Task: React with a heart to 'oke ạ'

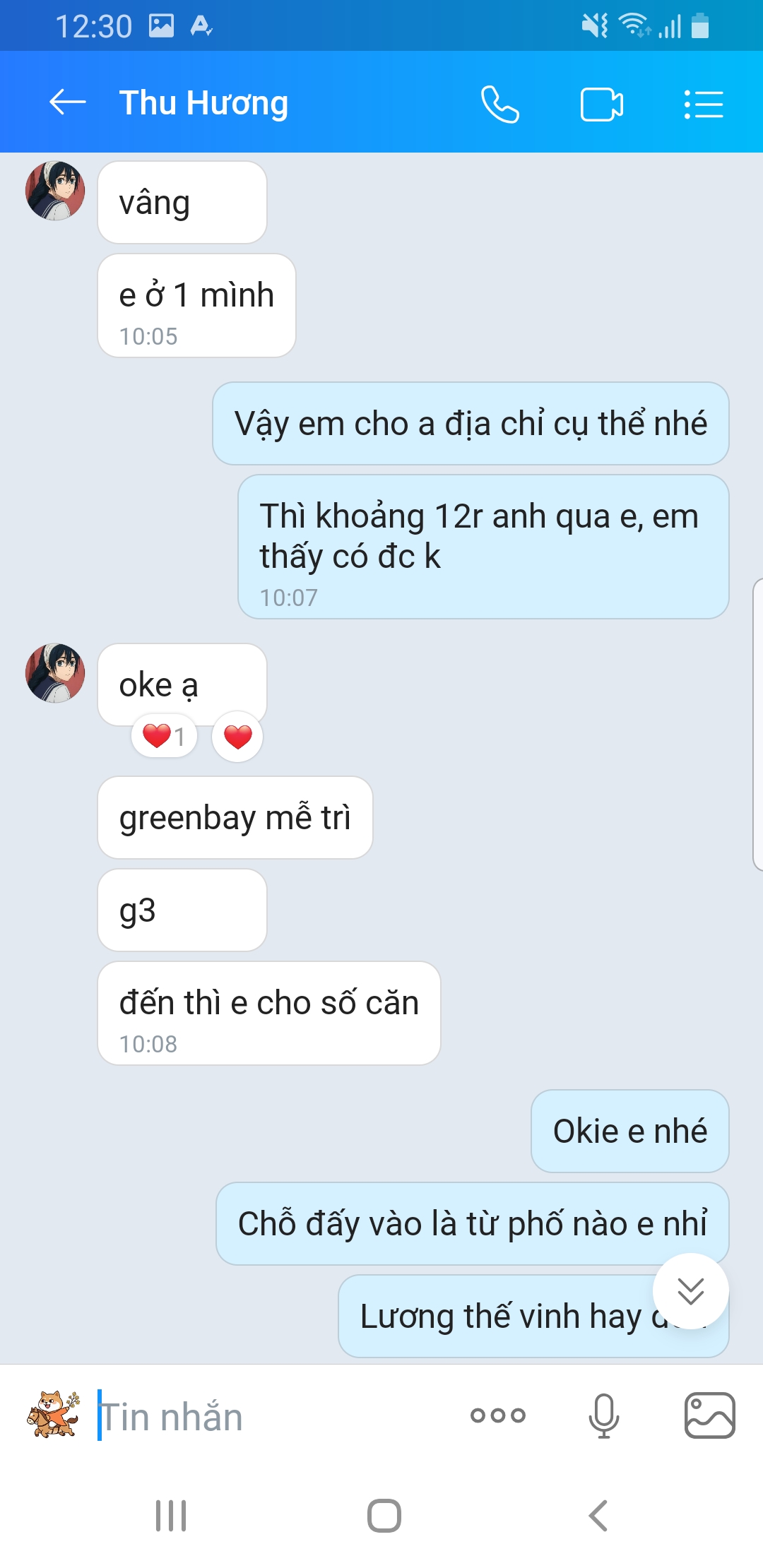Action: [238, 737]
